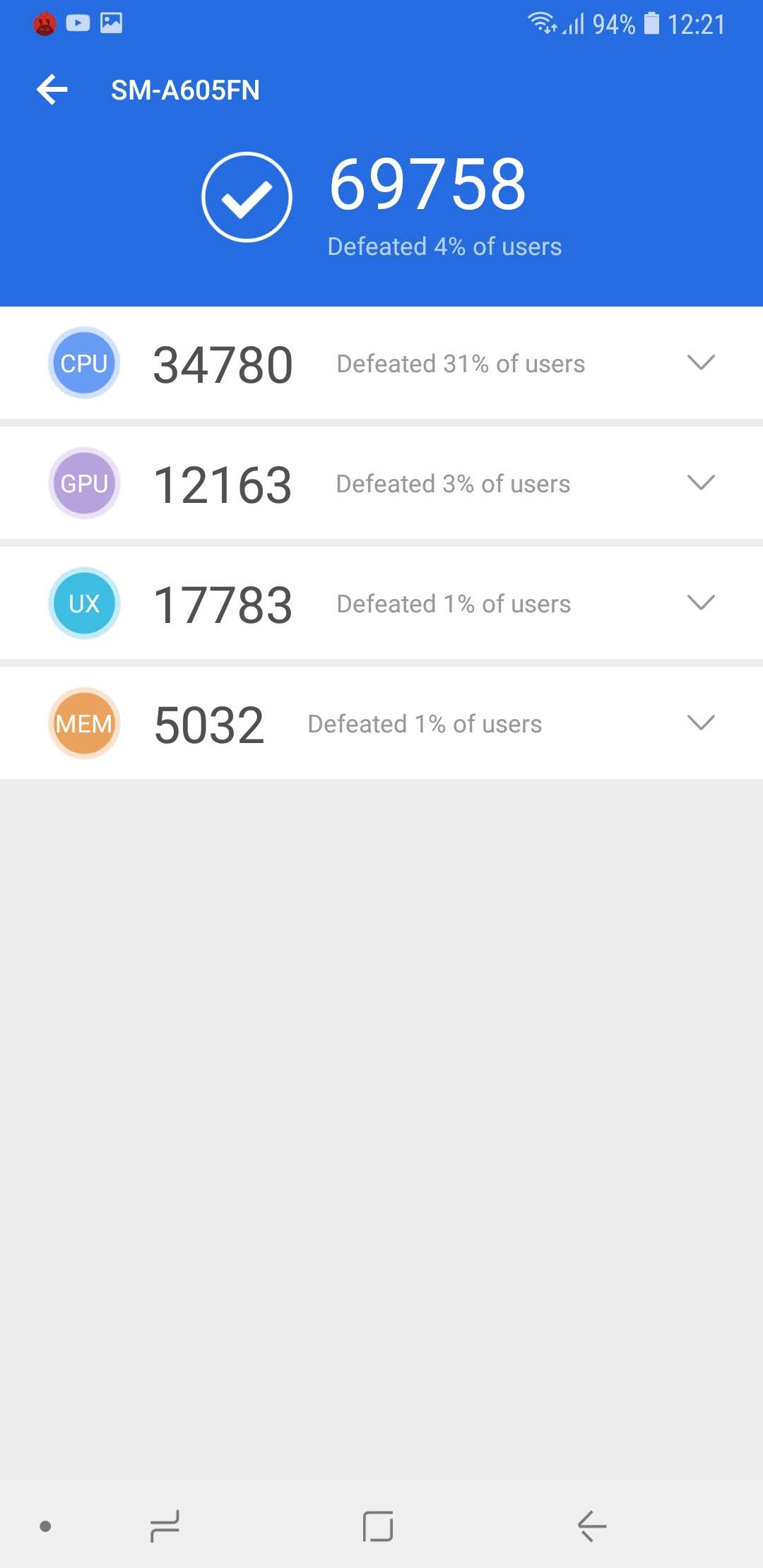Expand the CPU score details
Viewport: 763px width, 1568px height.
(701, 362)
